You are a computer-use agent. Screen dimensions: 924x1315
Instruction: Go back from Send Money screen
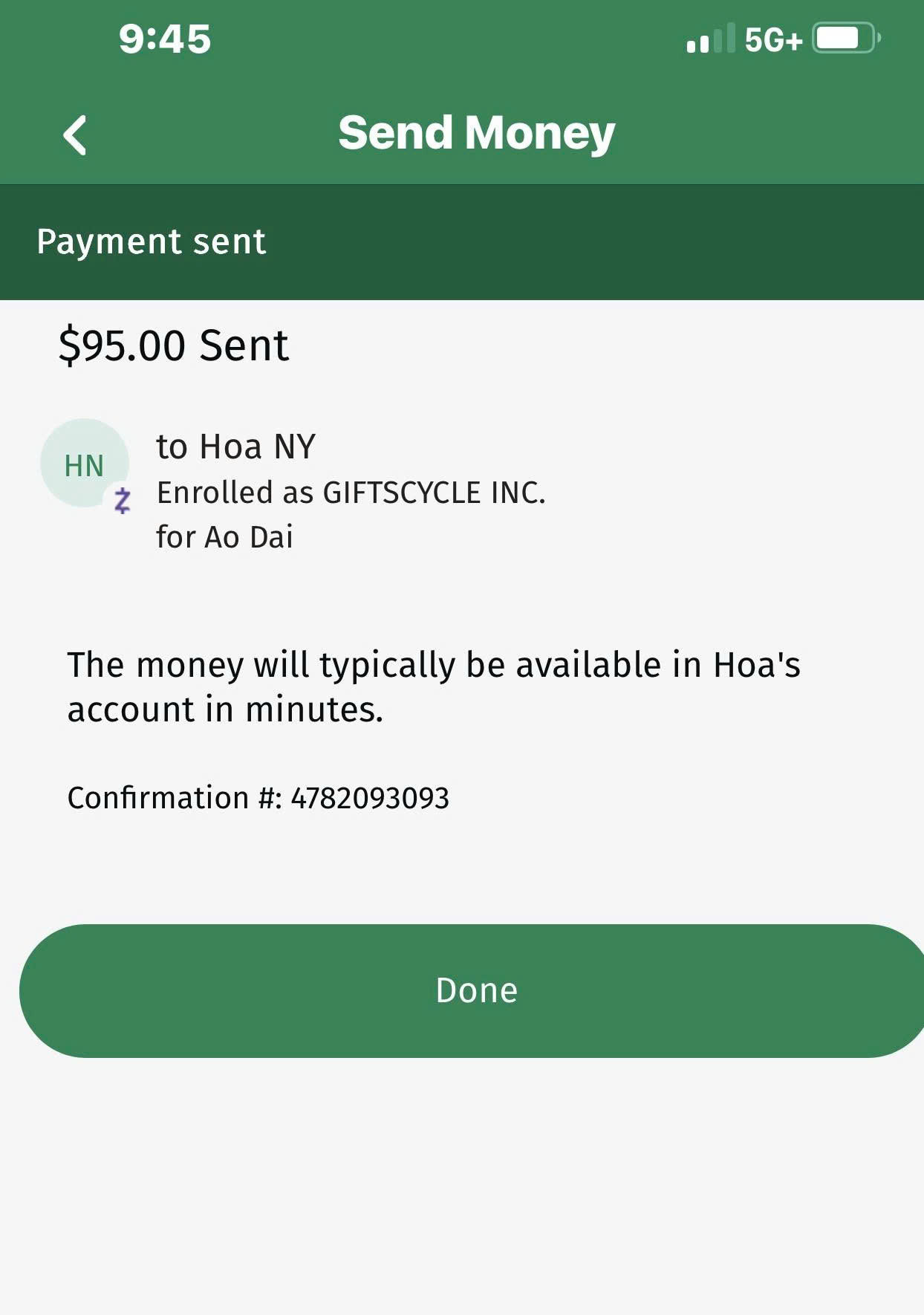pos(75,135)
